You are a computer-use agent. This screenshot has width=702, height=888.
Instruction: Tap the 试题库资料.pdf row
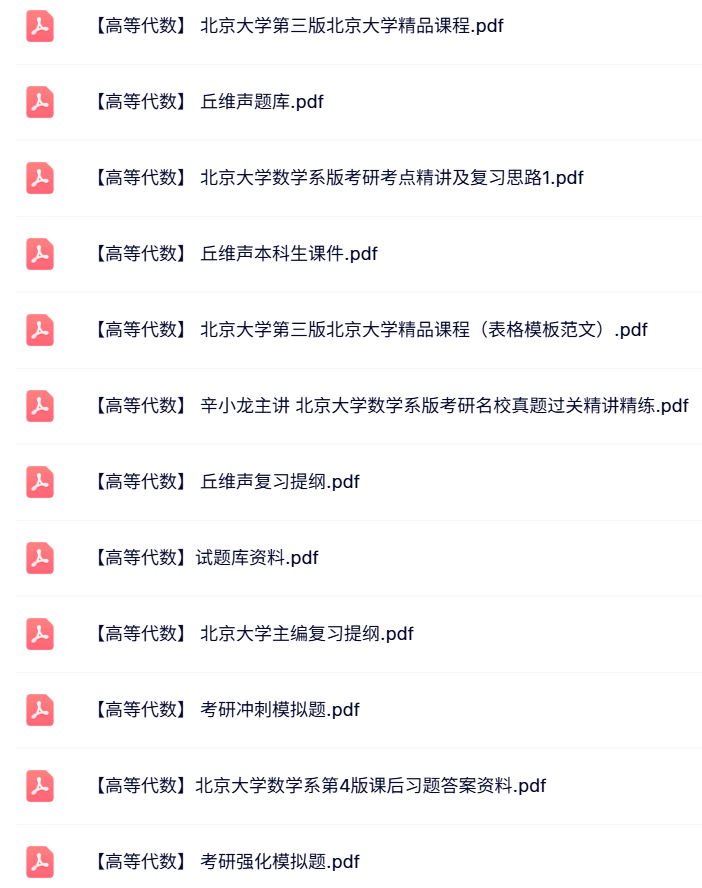206,558
